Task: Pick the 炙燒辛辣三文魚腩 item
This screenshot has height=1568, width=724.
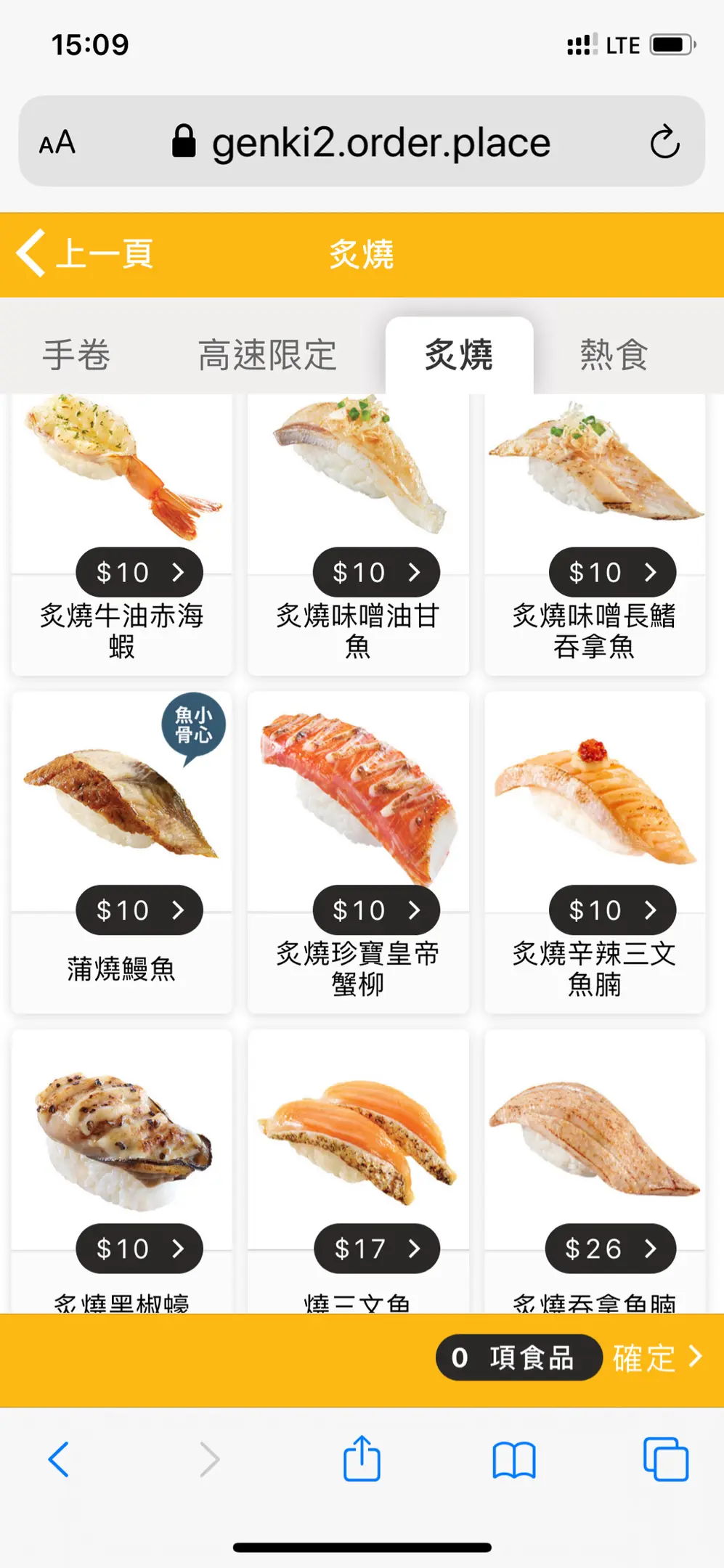Action: [x=595, y=857]
